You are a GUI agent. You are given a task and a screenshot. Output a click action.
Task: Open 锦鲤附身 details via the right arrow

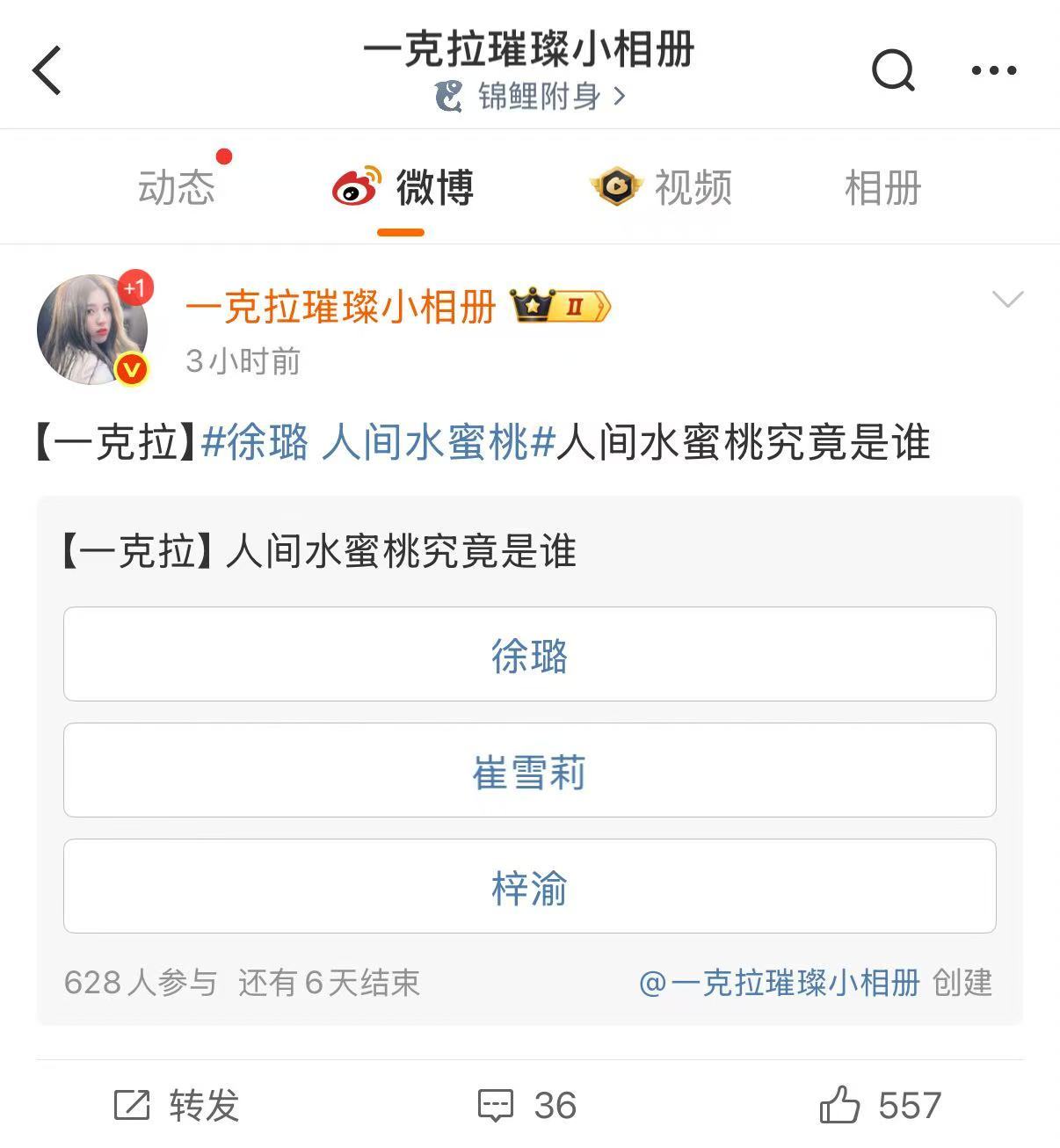(x=621, y=98)
